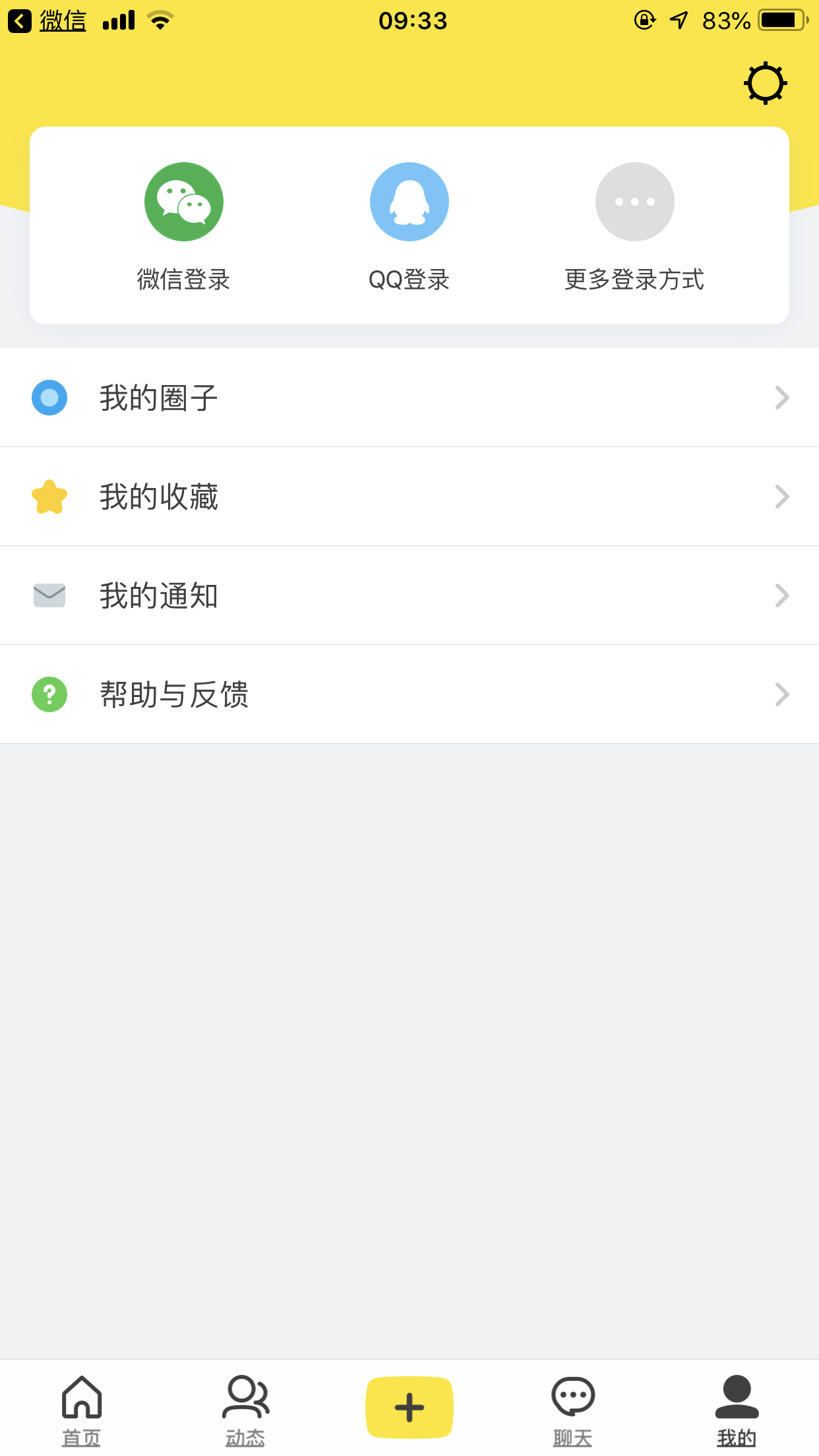The image size is (819, 1456).
Task: Switch to the 首页 home tab
Action: coord(82,1410)
